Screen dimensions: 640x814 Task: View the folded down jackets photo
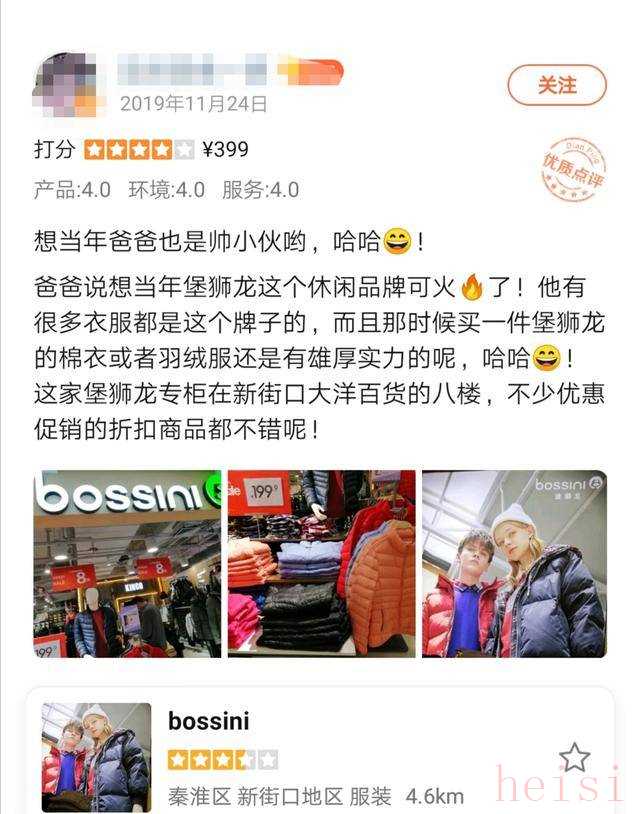321,563
